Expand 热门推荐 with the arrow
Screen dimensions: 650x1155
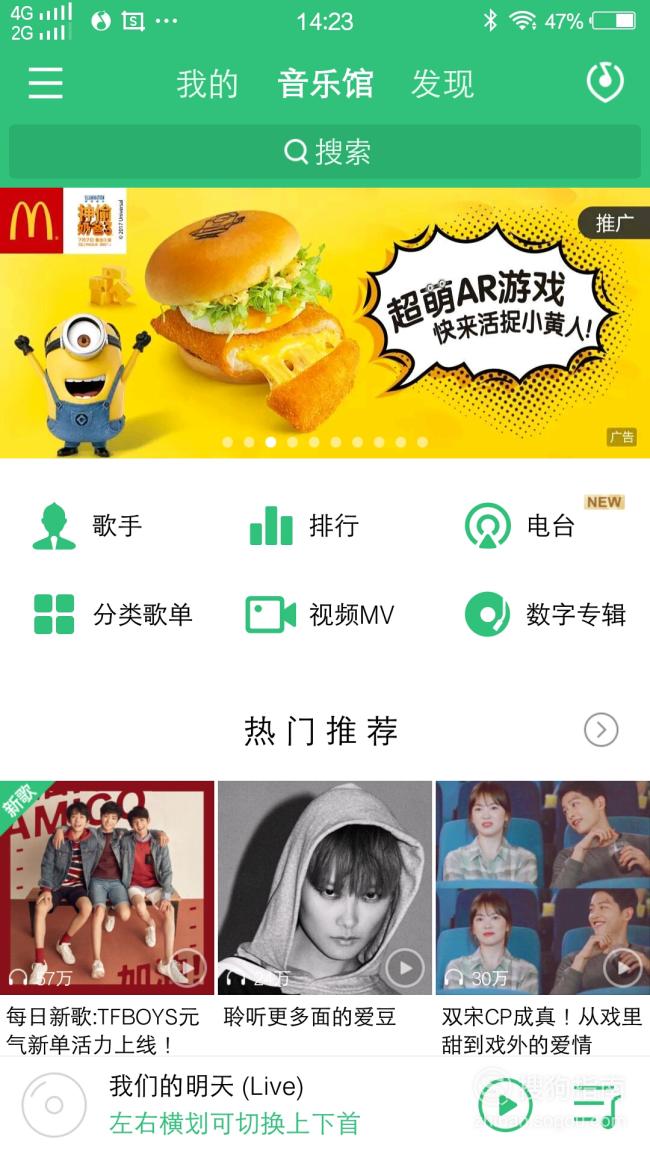601,730
